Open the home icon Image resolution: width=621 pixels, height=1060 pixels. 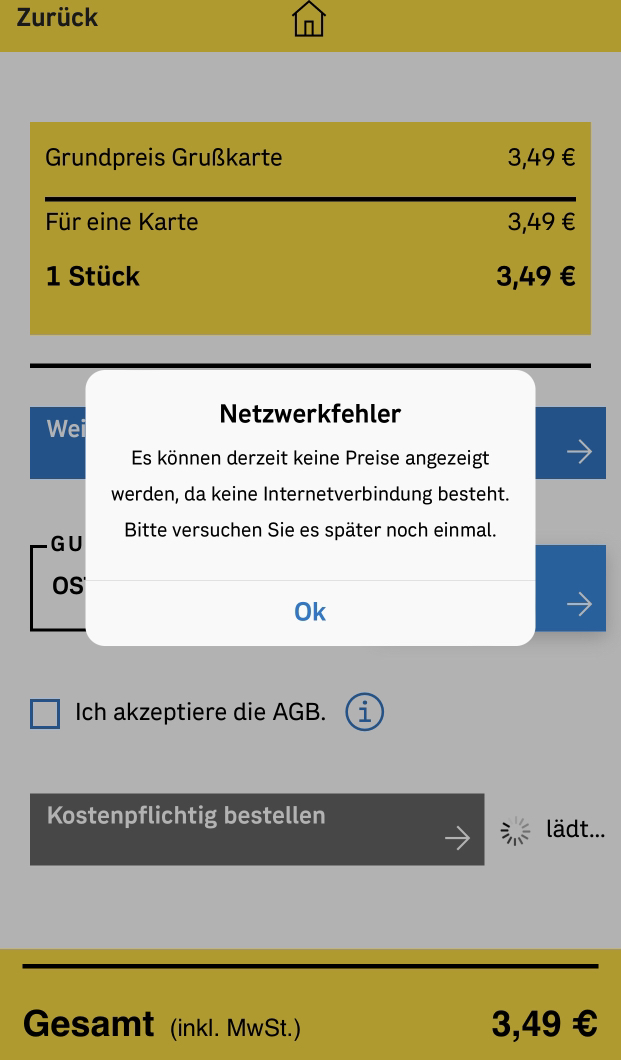309,18
